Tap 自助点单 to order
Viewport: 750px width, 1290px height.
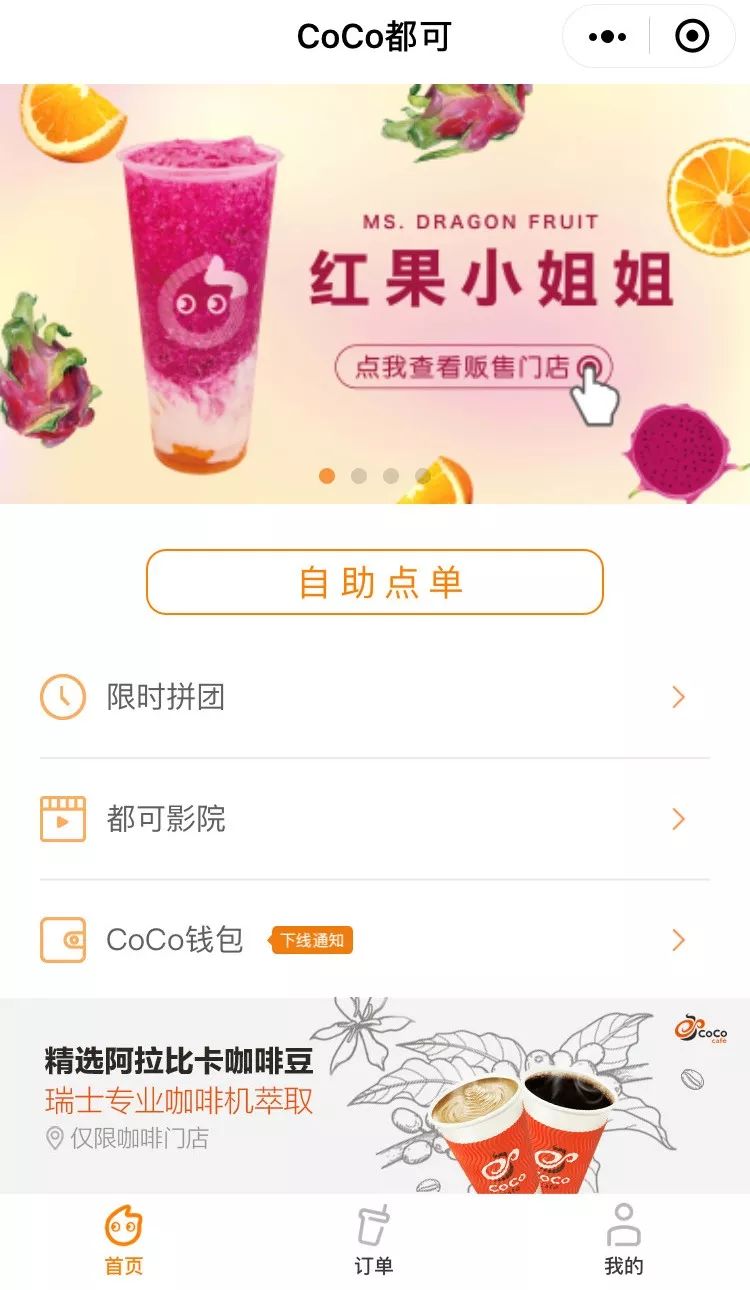pos(375,582)
